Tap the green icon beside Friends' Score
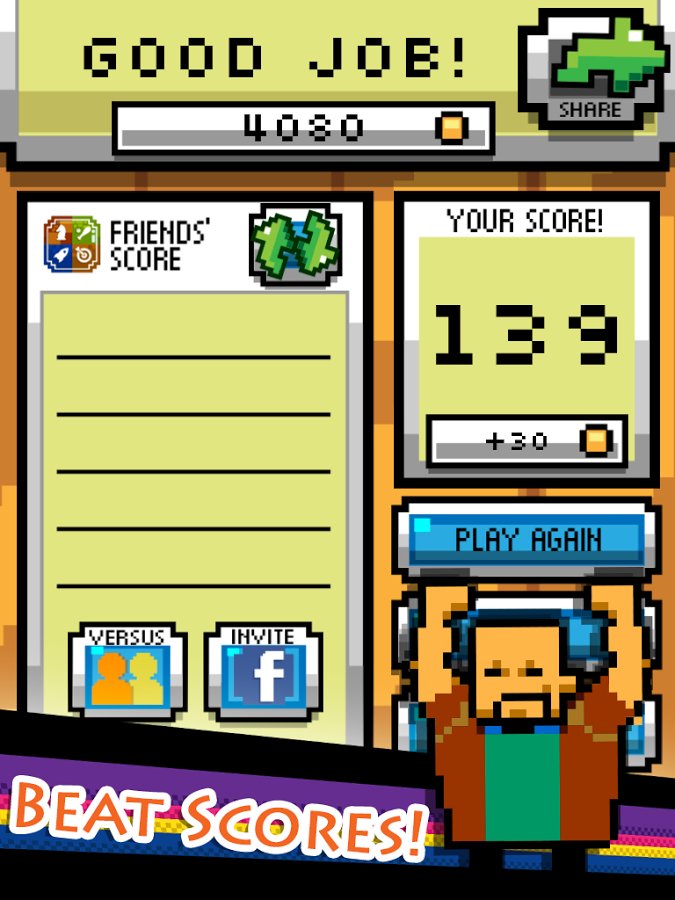 tap(295, 243)
